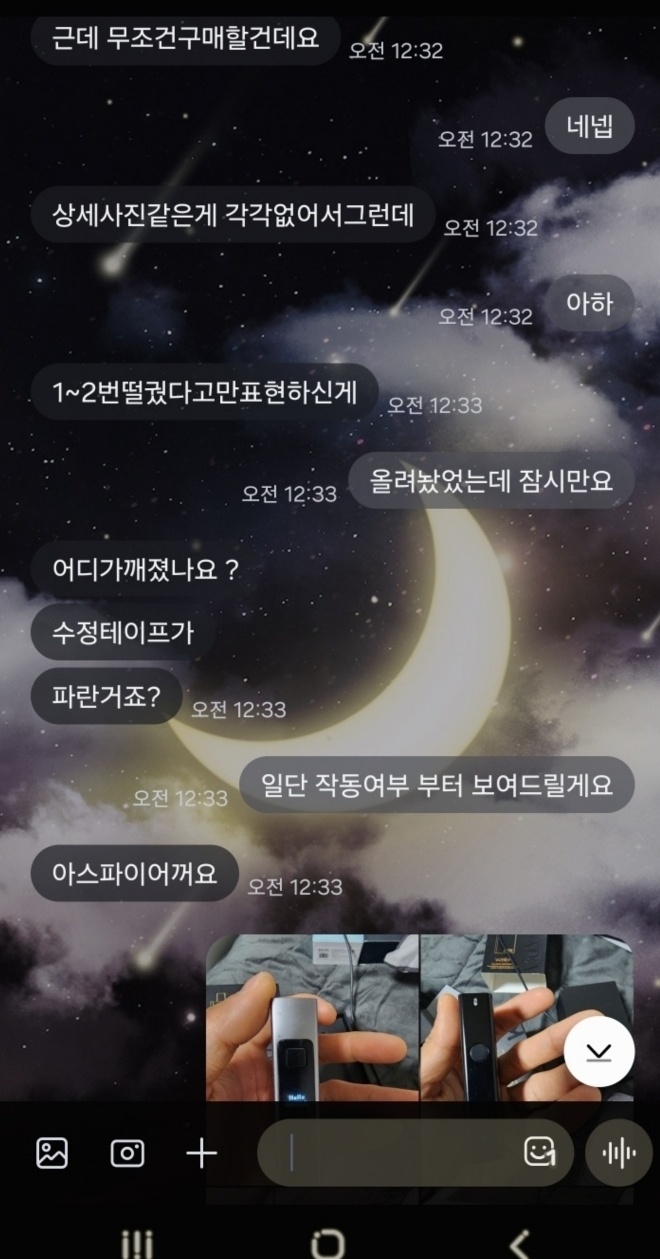This screenshot has width=660, height=1259.
Task: Jump to latest message with down arrow
Action: (599, 1051)
